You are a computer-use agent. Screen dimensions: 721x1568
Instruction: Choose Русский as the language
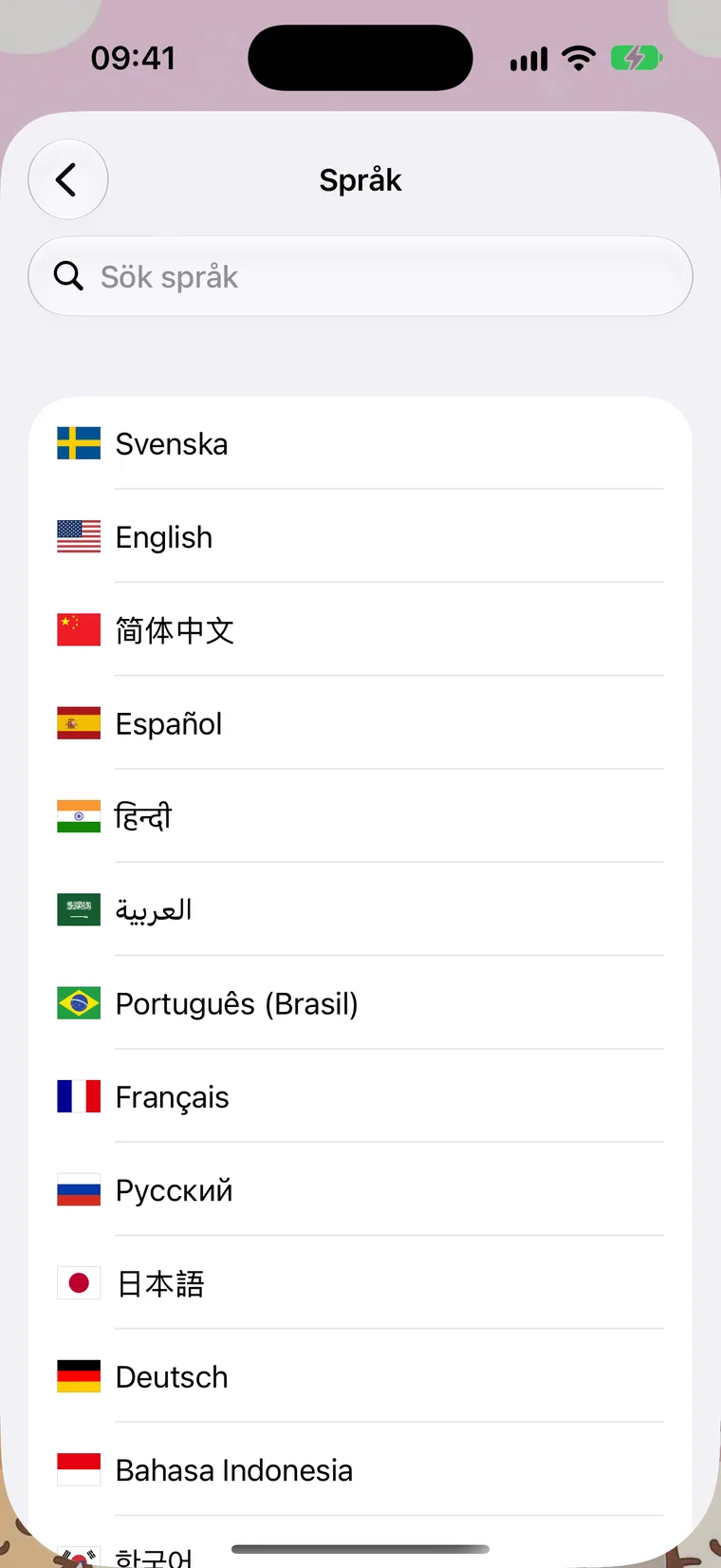click(360, 1189)
